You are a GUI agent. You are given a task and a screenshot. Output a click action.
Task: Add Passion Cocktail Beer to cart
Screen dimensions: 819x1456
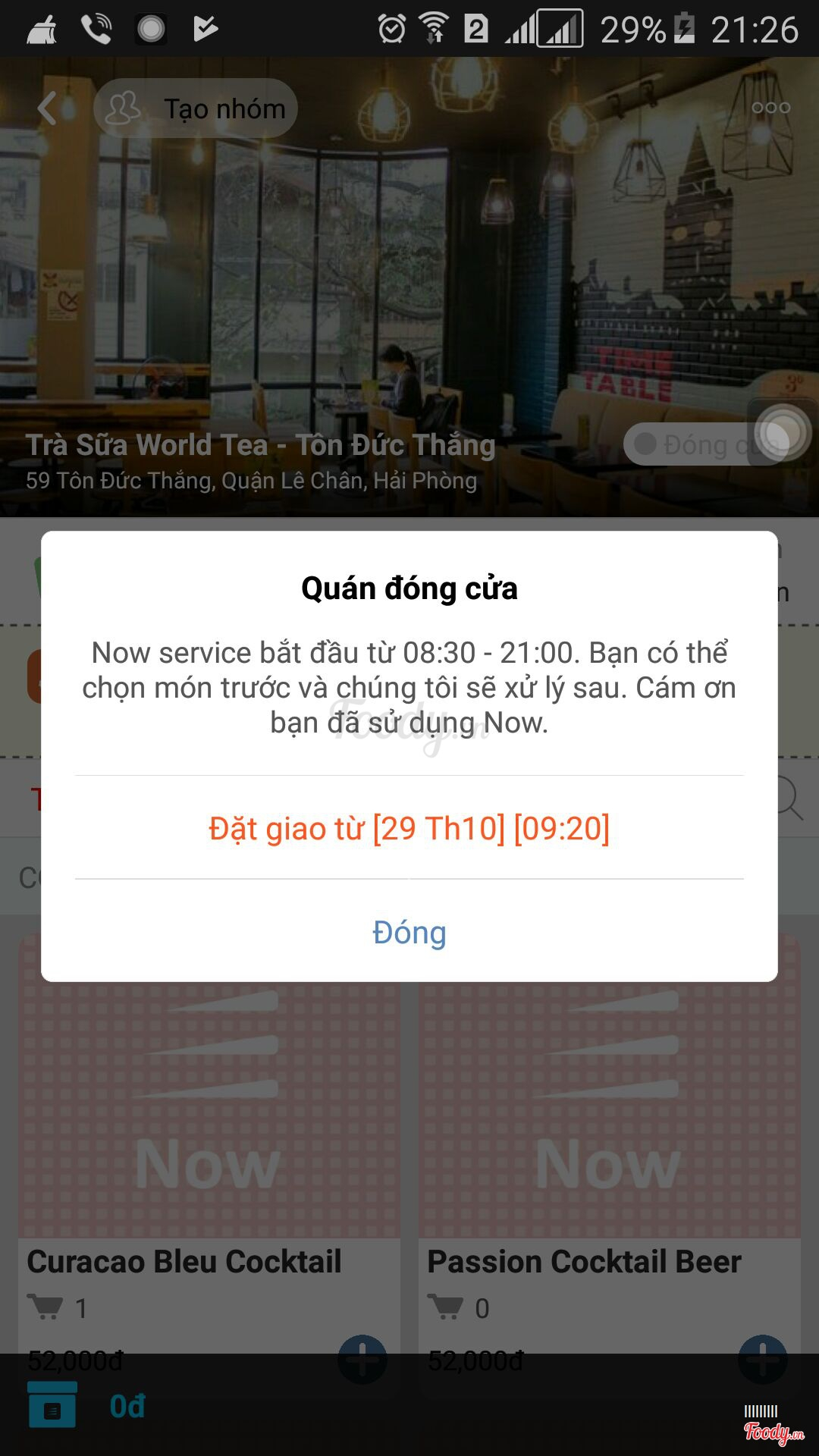[x=762, y=1359]
